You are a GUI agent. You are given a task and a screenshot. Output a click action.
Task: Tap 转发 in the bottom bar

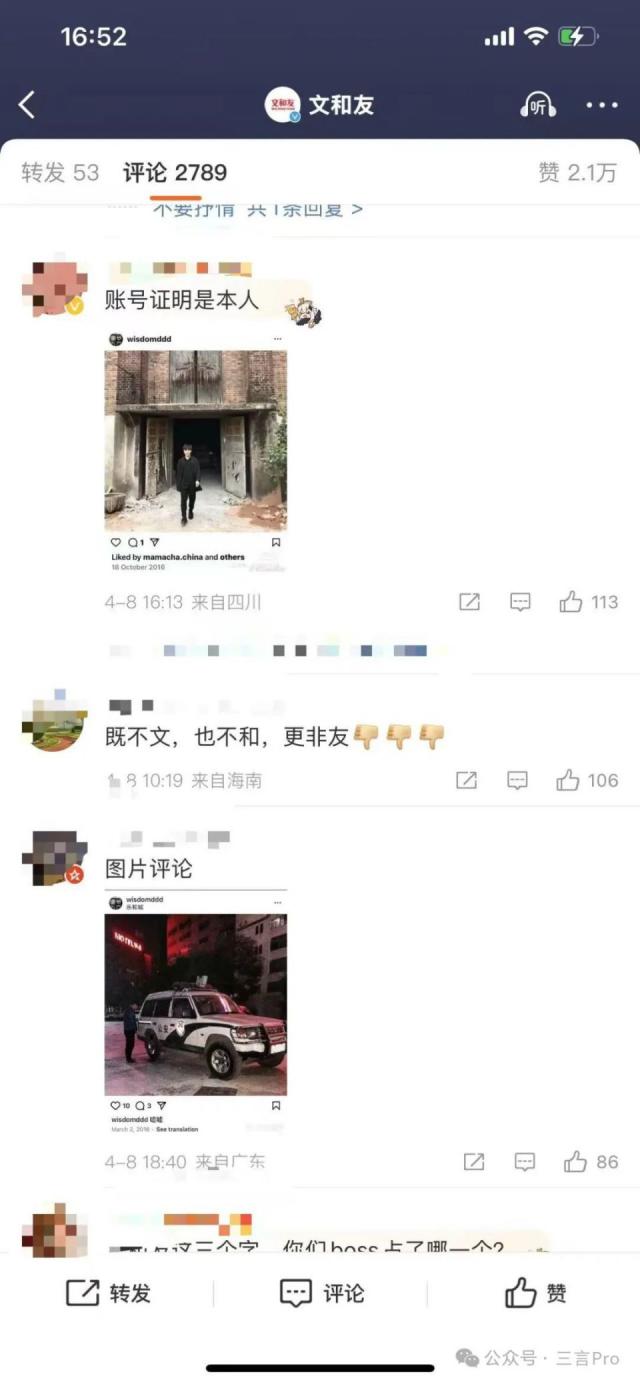click(108, 1293)
